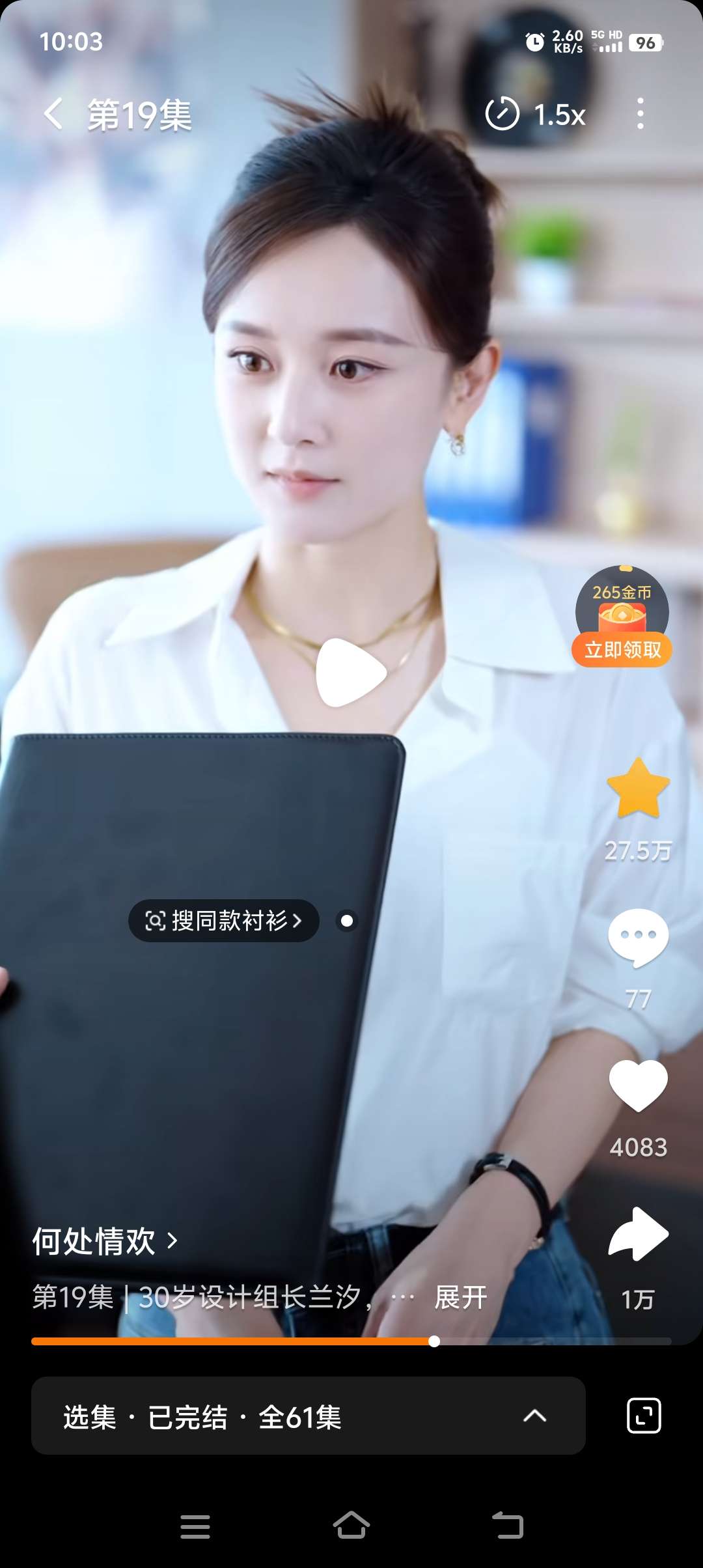Change the 1.5x playback speed
703x1568 pixels.
[x=536, y=115]
